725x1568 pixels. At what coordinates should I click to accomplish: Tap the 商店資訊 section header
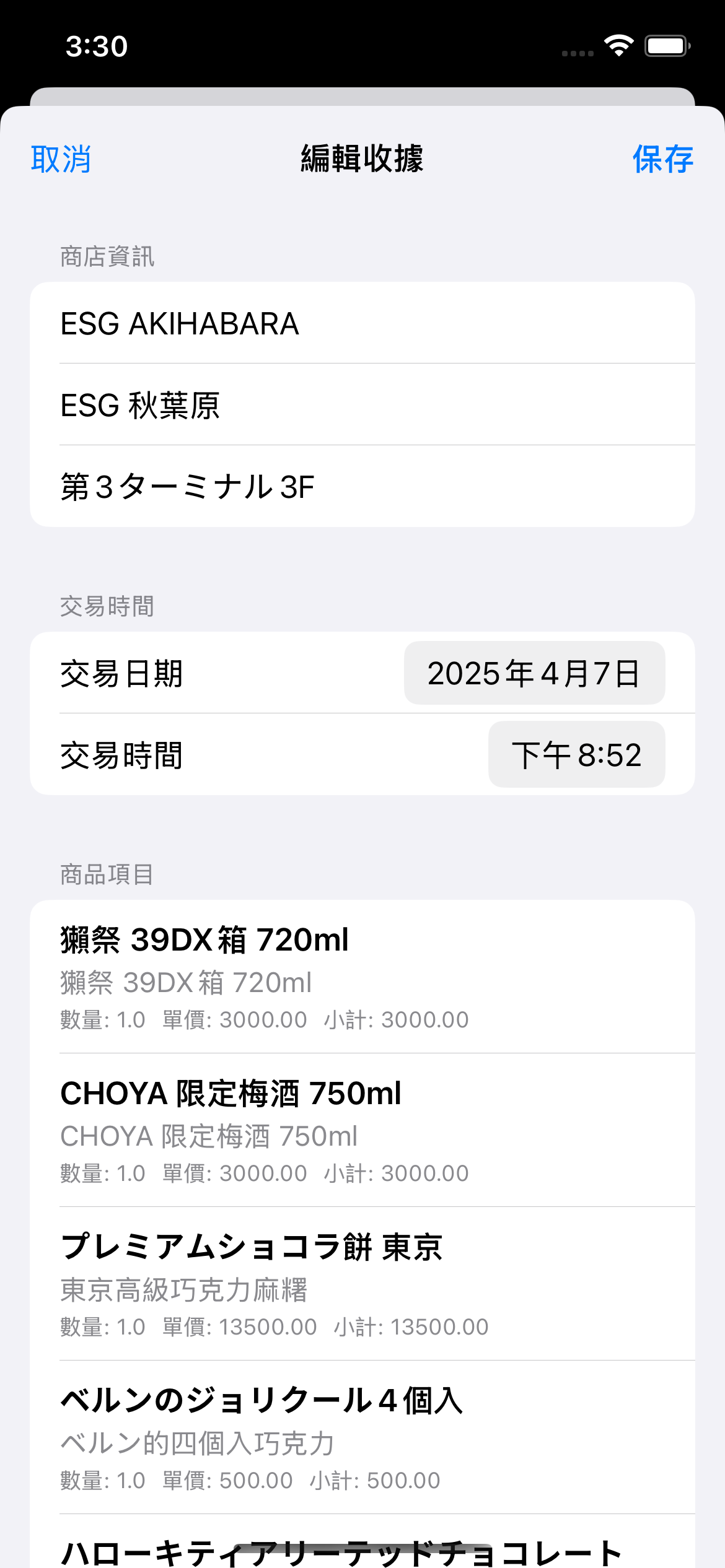point(107,256)
